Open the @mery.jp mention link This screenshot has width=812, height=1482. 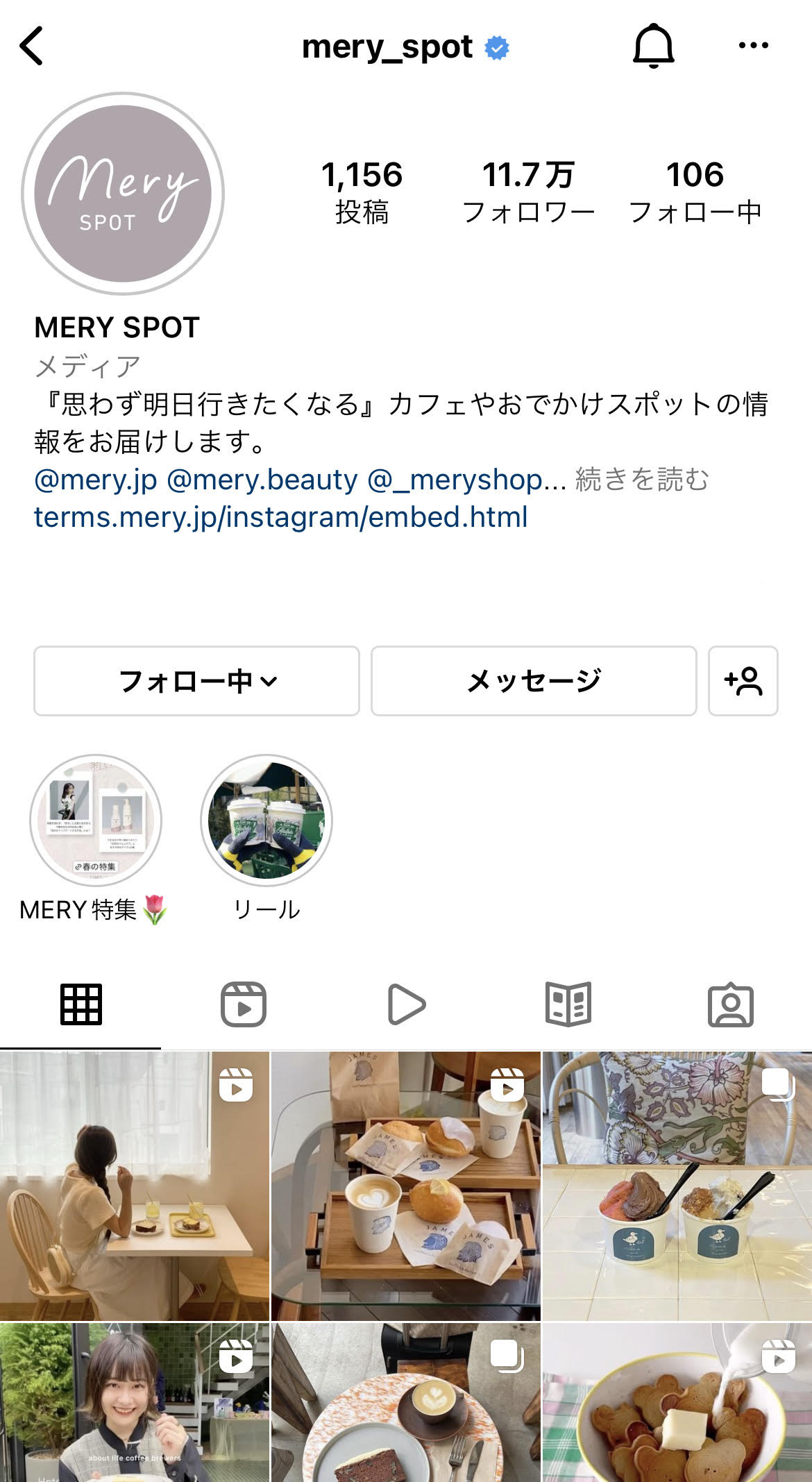tap(96, 480)
